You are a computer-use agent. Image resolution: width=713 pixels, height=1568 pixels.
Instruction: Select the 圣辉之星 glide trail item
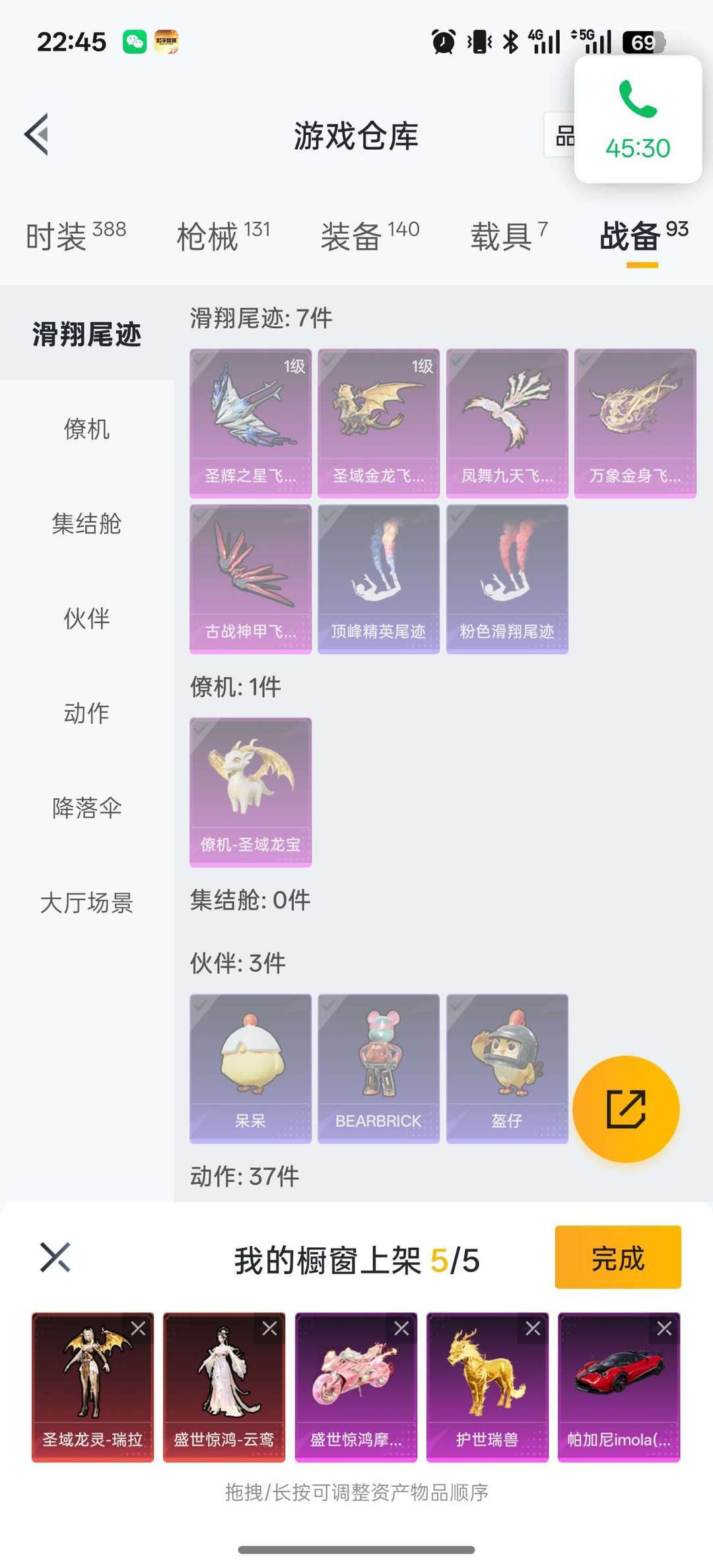250,423
